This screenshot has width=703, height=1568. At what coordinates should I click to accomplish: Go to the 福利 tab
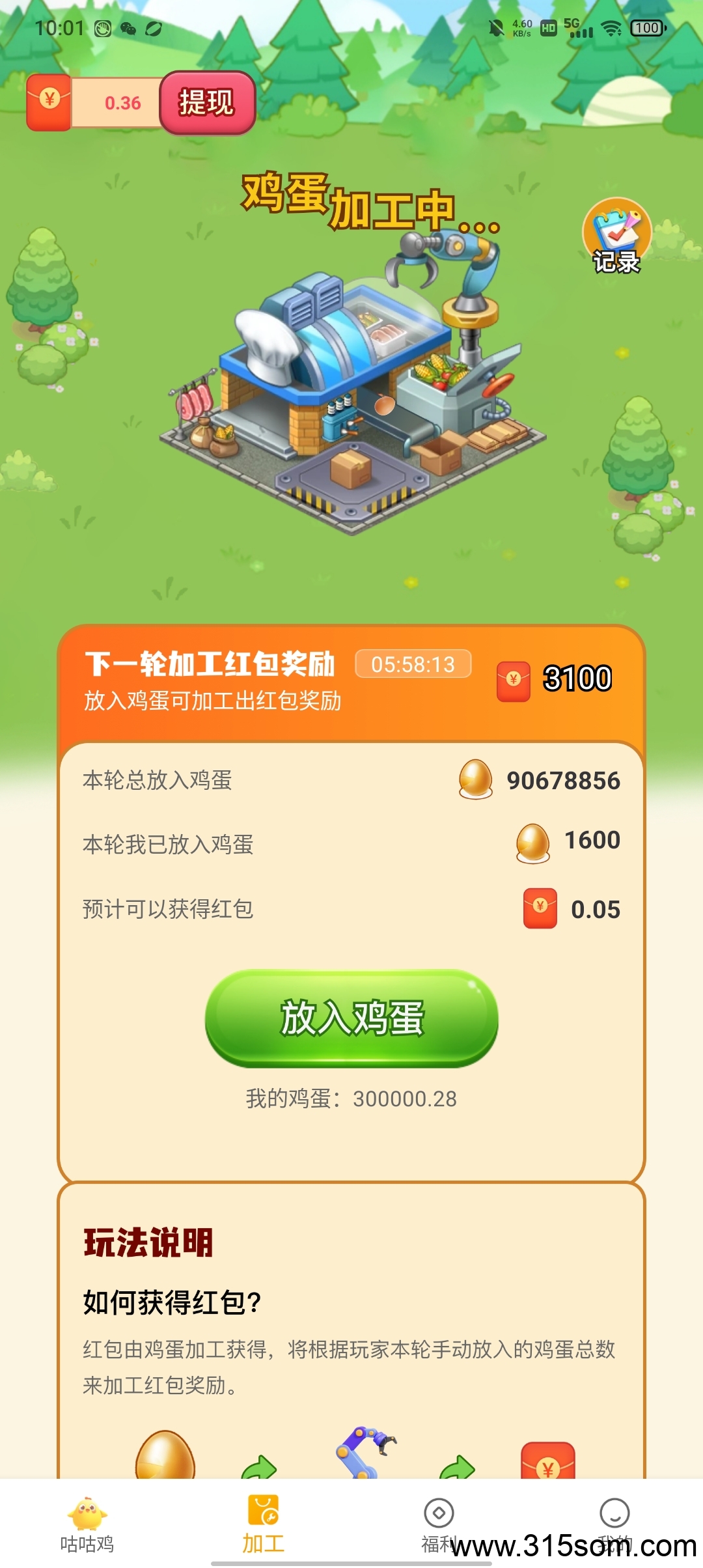tap(439, 1524)
